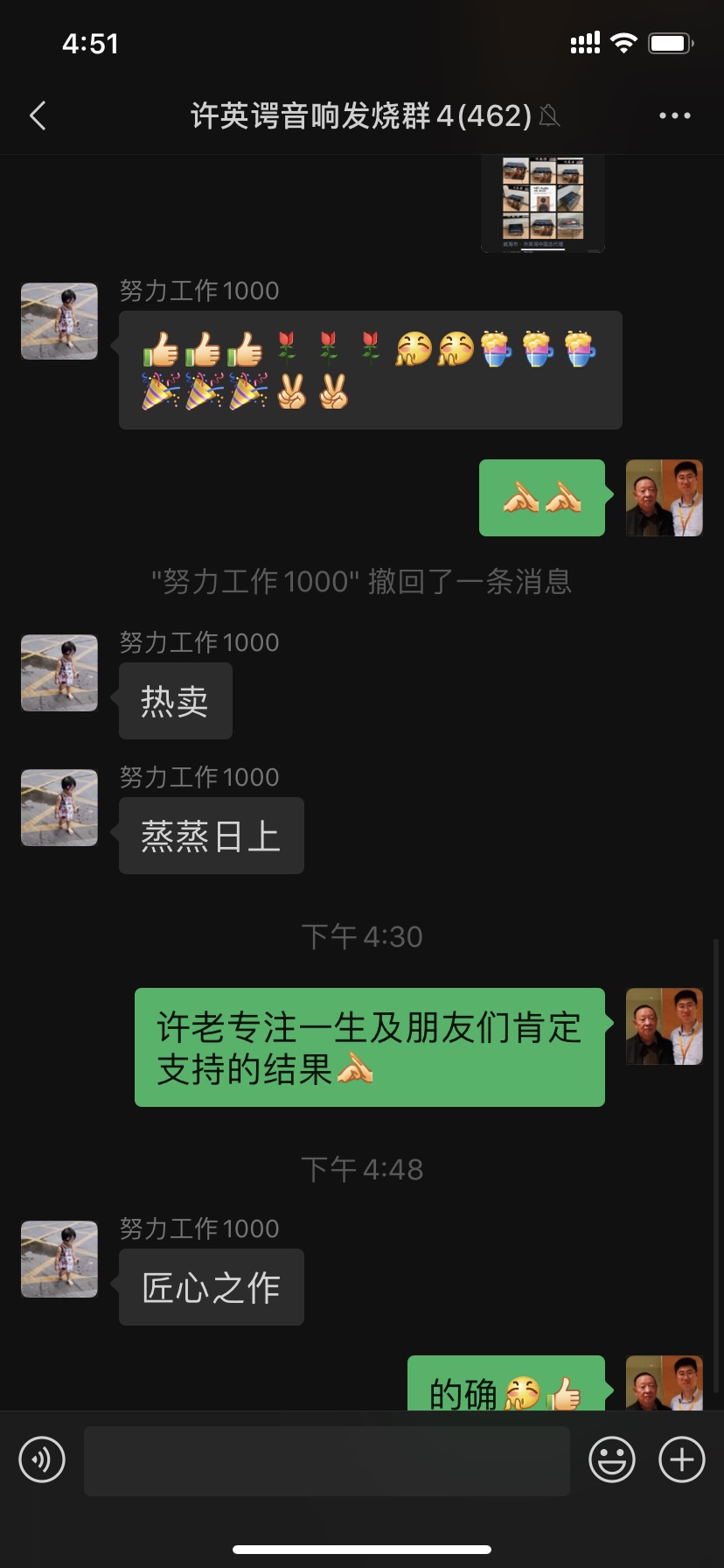Open the shared image at the top
This screenshot has width=724, height=1568.
[542, 204]
